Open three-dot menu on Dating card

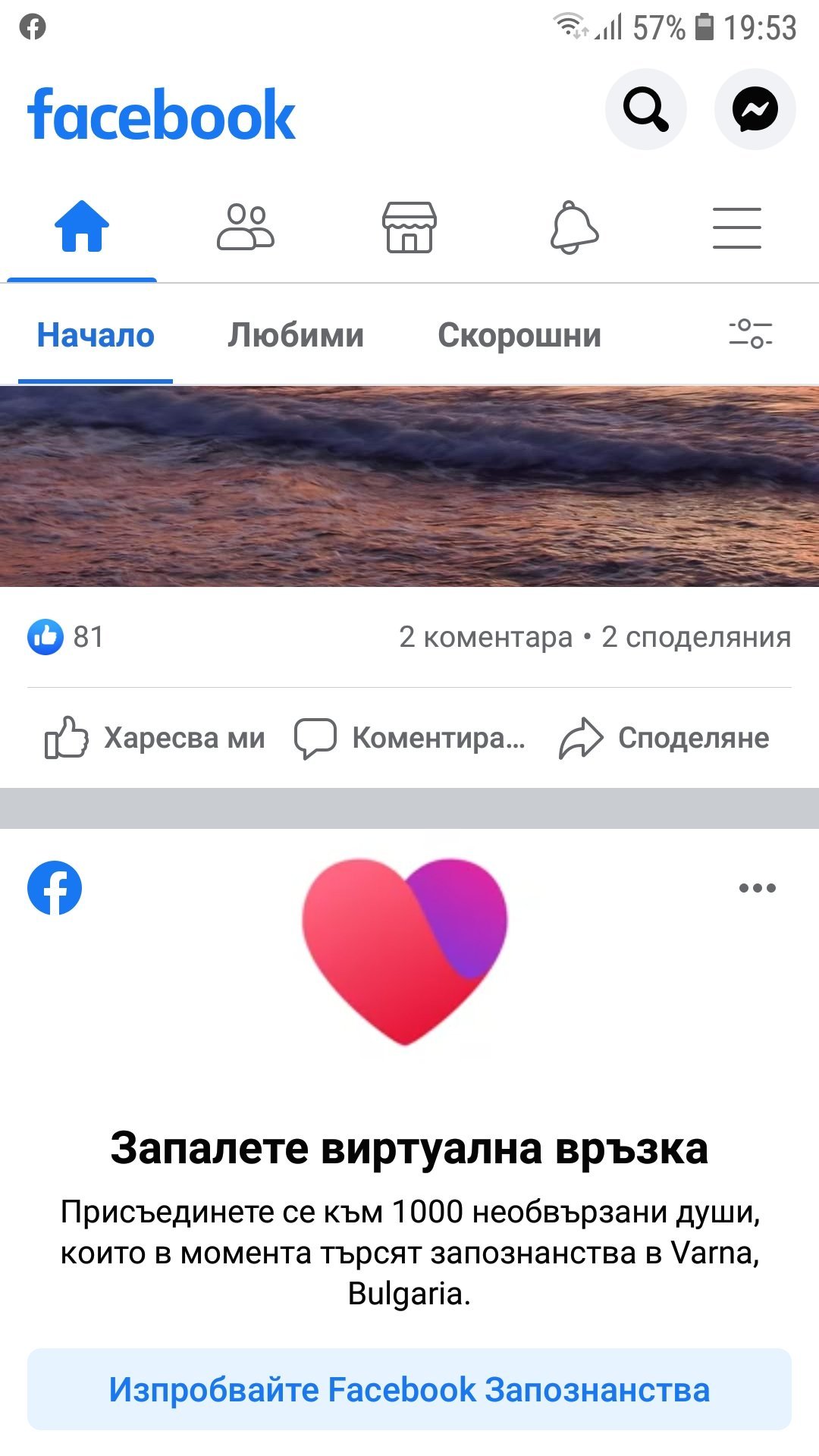(757, 888)
